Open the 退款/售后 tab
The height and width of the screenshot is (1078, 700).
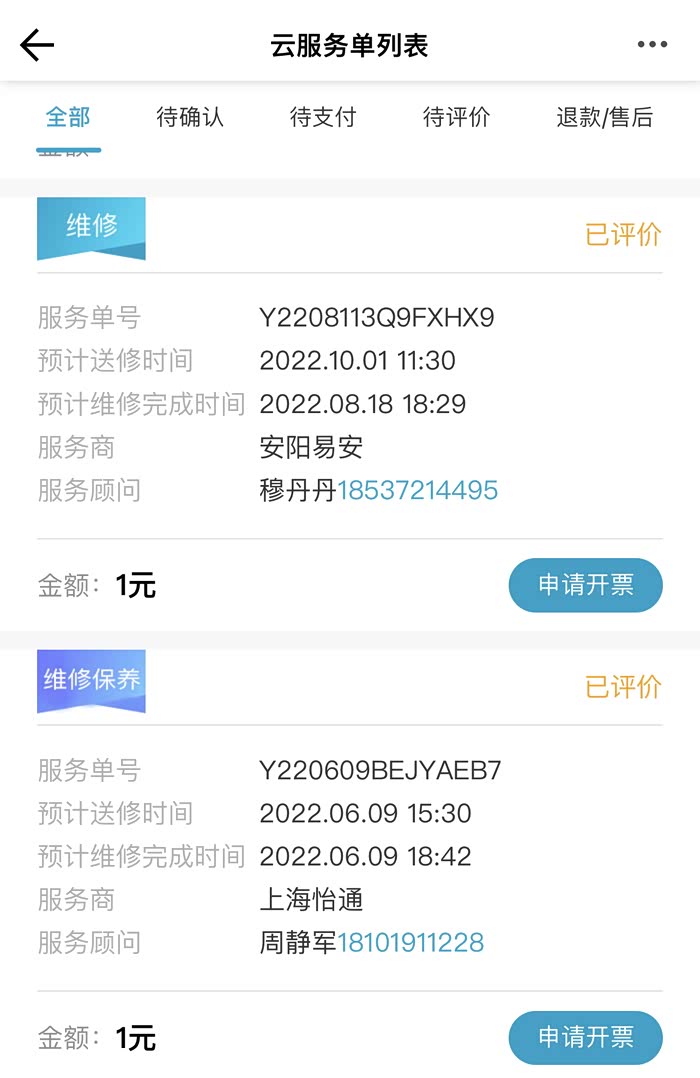604,118
